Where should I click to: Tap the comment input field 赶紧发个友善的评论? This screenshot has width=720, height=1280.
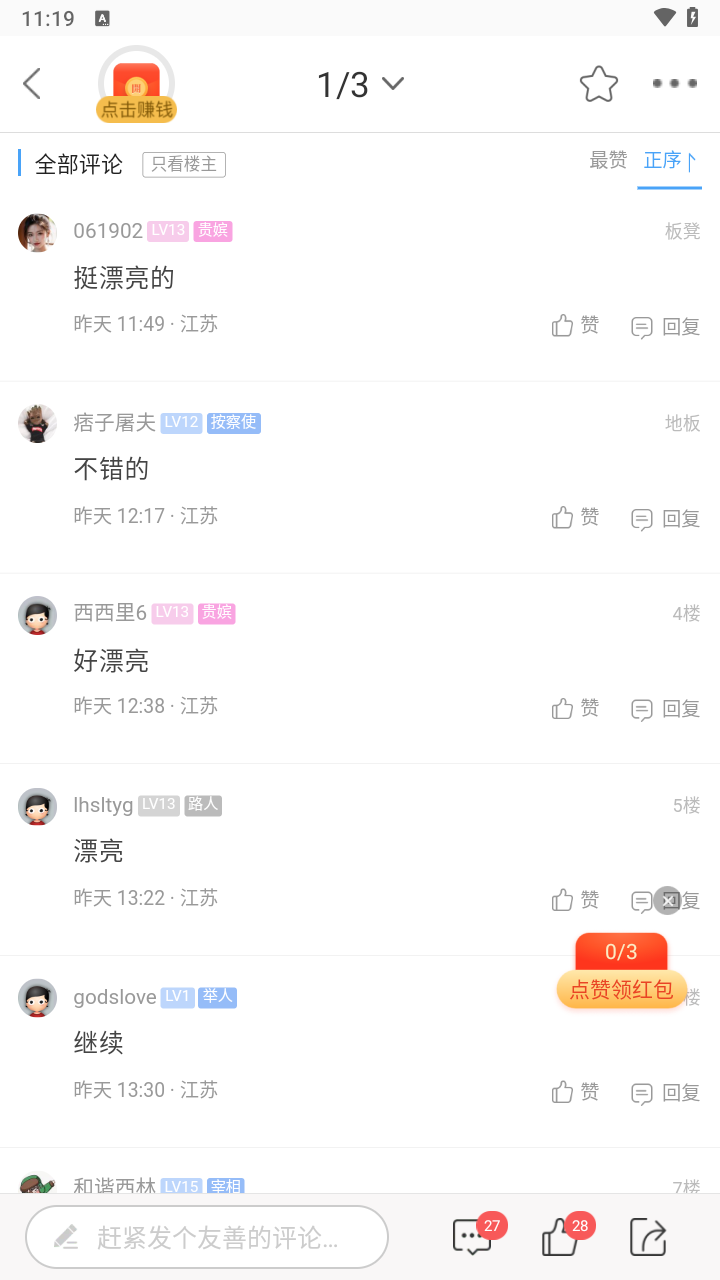pyautogui.click(x=207, y=1238)
